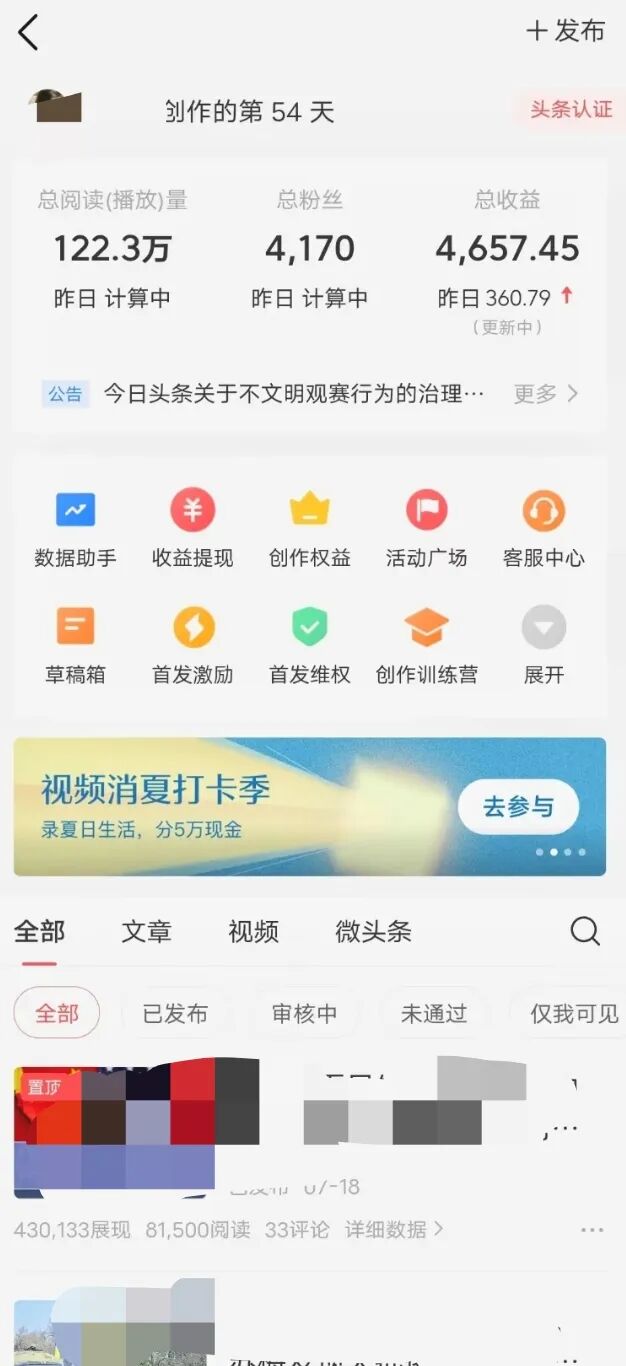Switch to the 微头条 tab
626x1366 pixels.
click(373, 932)
